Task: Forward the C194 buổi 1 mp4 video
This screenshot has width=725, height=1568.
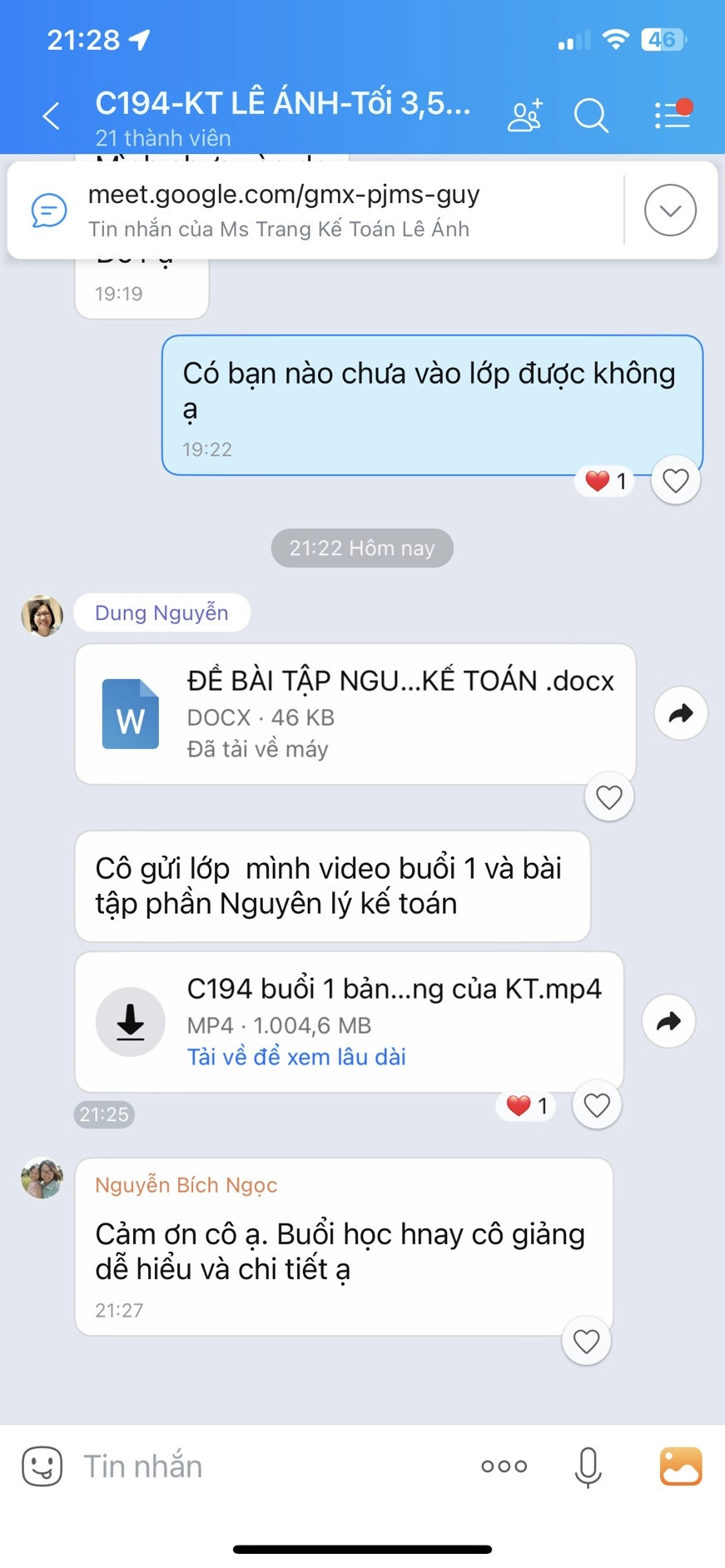Action: point(668,1021)
